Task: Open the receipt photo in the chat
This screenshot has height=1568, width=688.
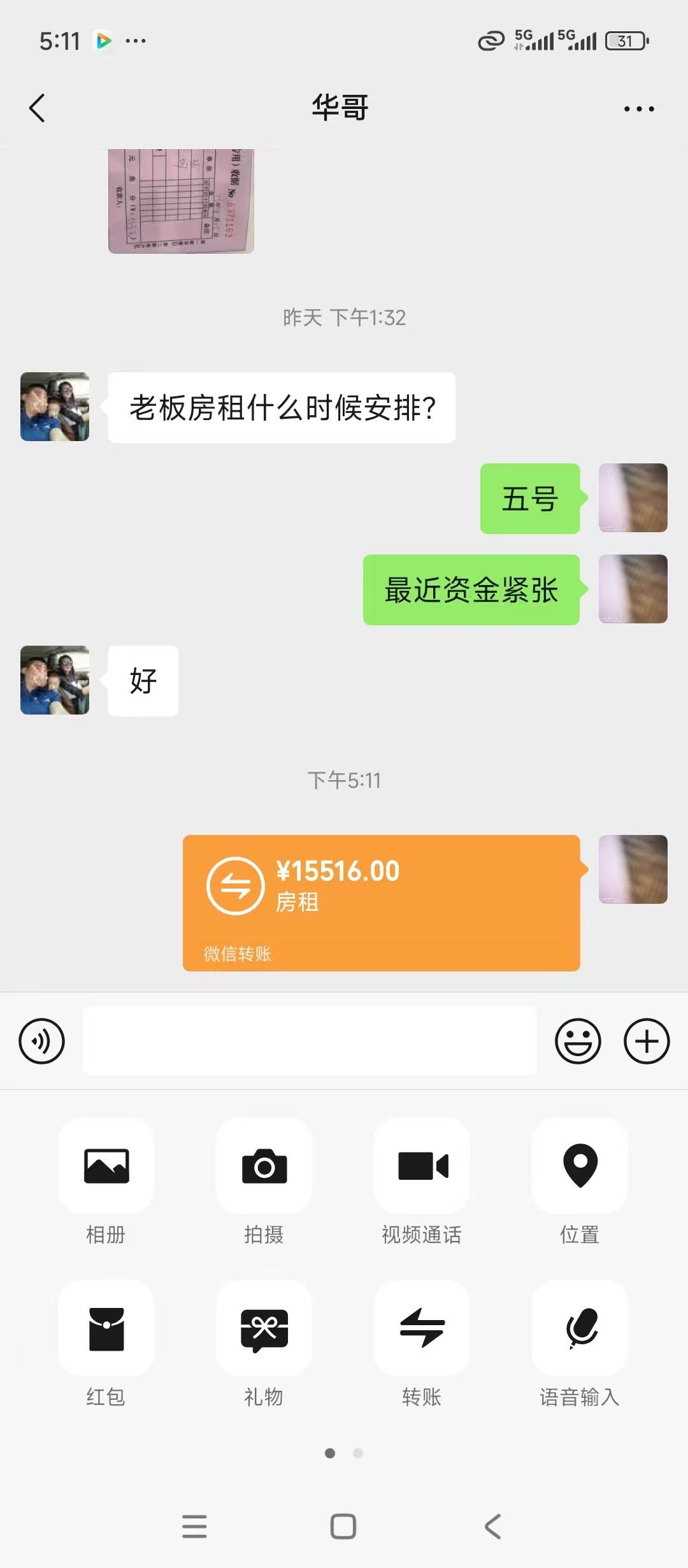Action: tap(181, 201)
